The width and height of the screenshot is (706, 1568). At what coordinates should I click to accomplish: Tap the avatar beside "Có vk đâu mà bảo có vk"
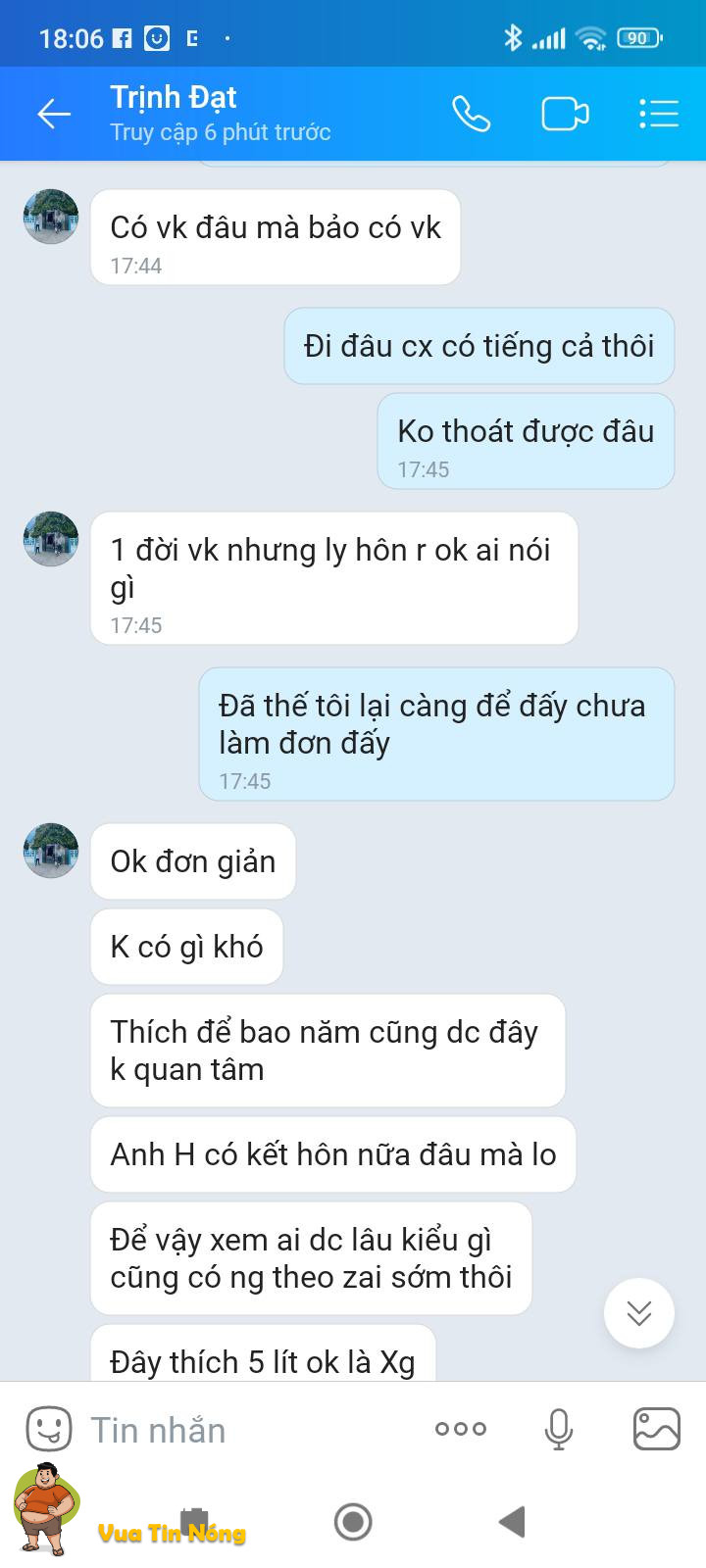[51, 217]
